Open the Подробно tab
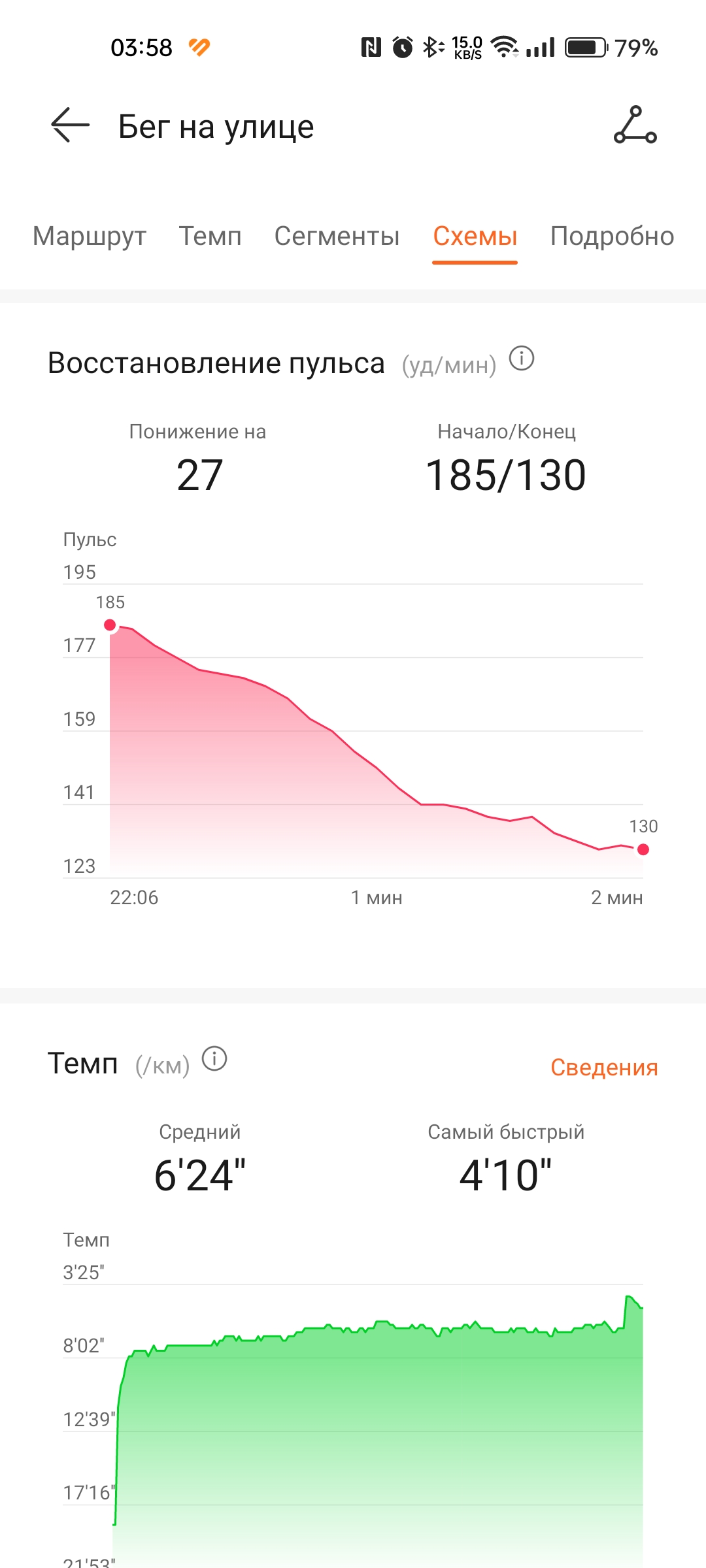This screenshot has height=1568, width=706. pyautogui.click(x=612, y=236)
